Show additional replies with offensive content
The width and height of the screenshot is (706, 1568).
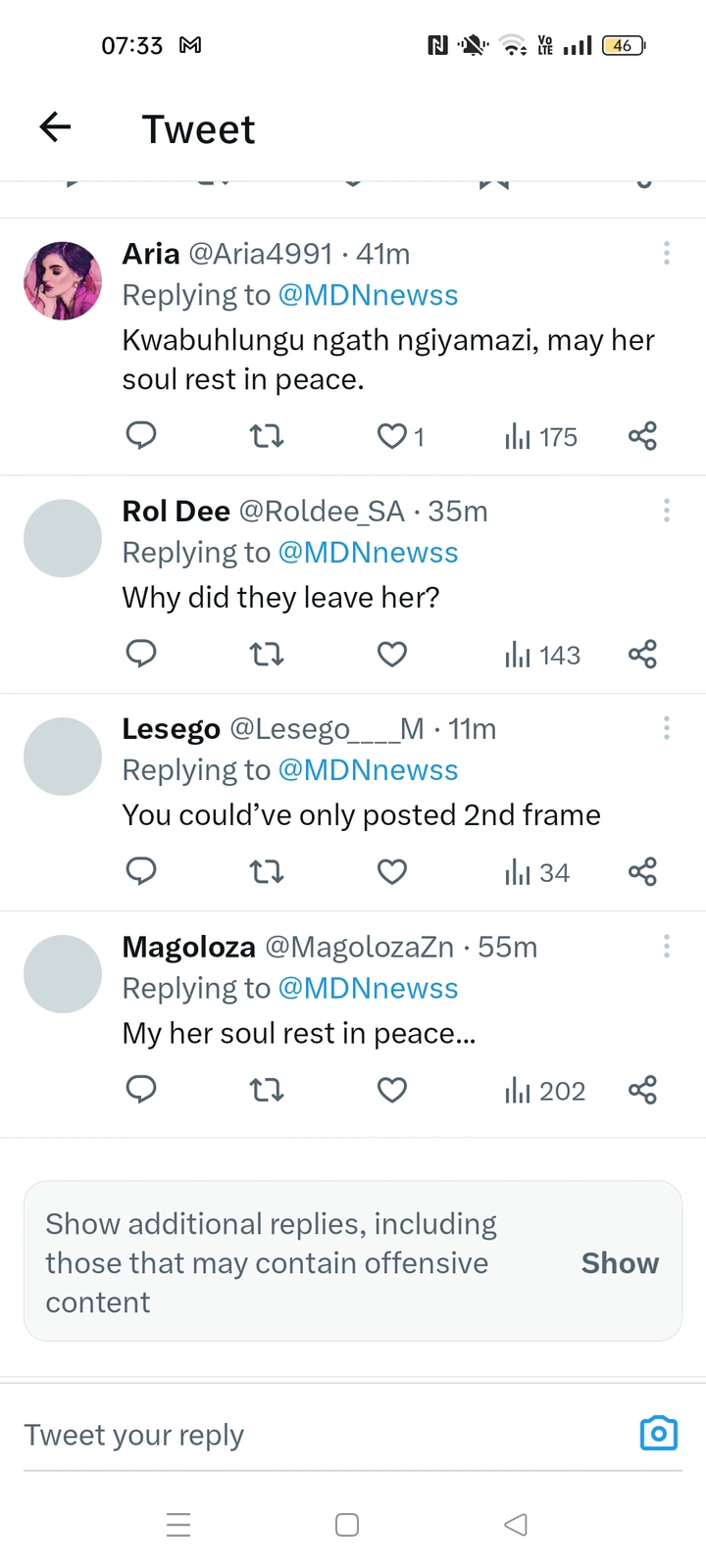tap(620, 1262)
